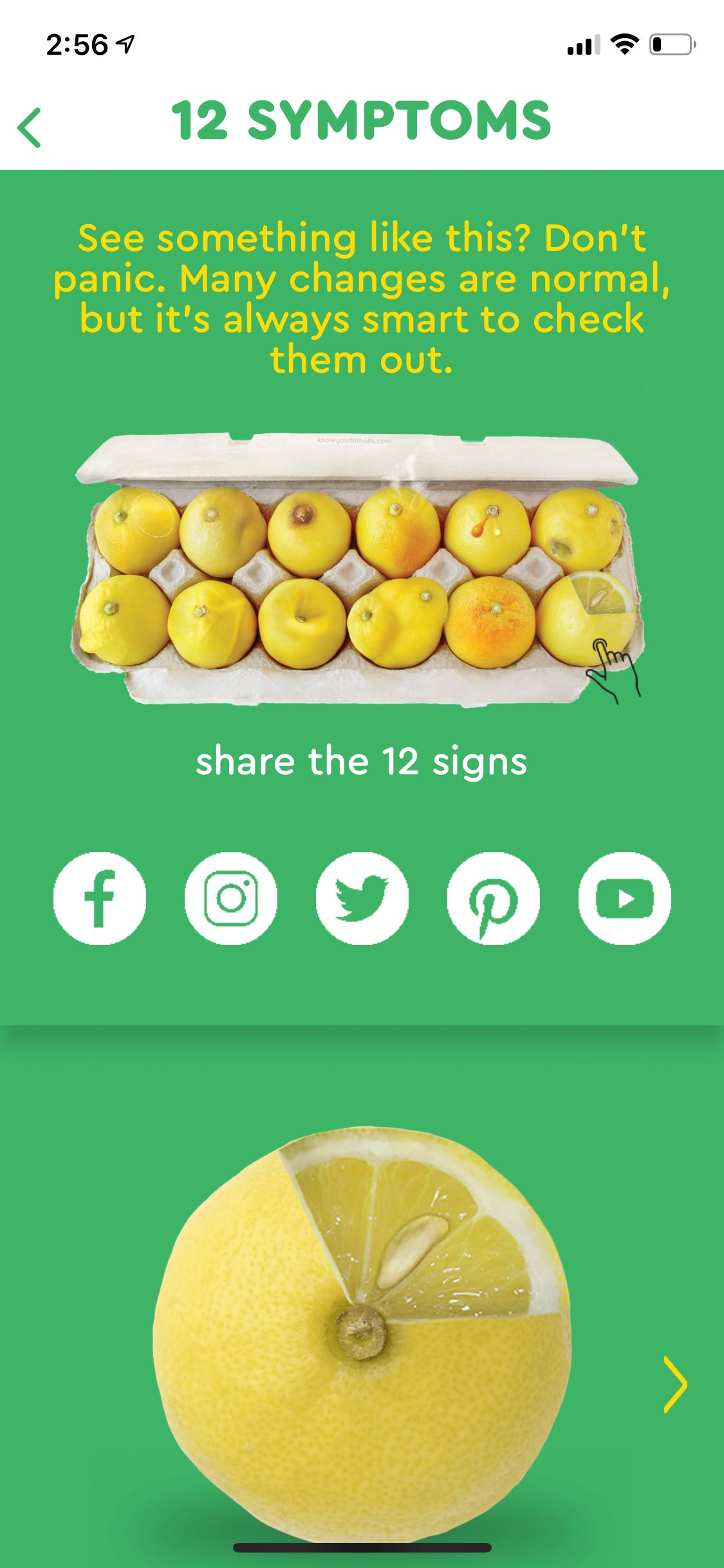The image size is (724, 1568).
Task: Tap the egg carton of lemons
Action: click(x=358, y=570)
